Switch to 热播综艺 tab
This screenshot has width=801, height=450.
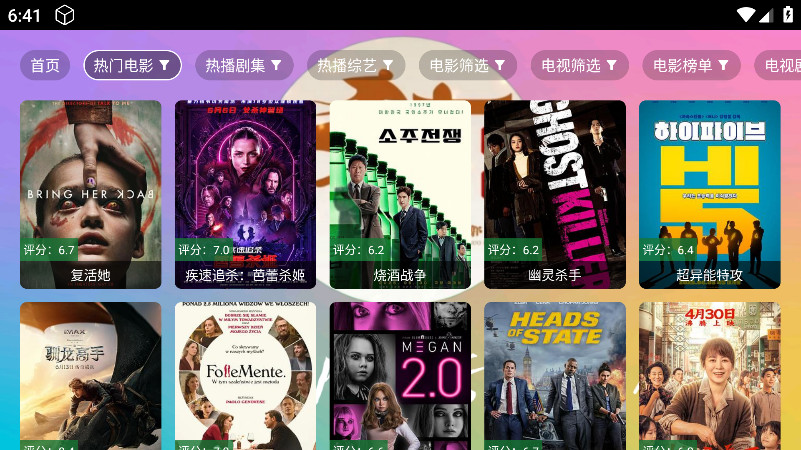[x=356, y=65]
